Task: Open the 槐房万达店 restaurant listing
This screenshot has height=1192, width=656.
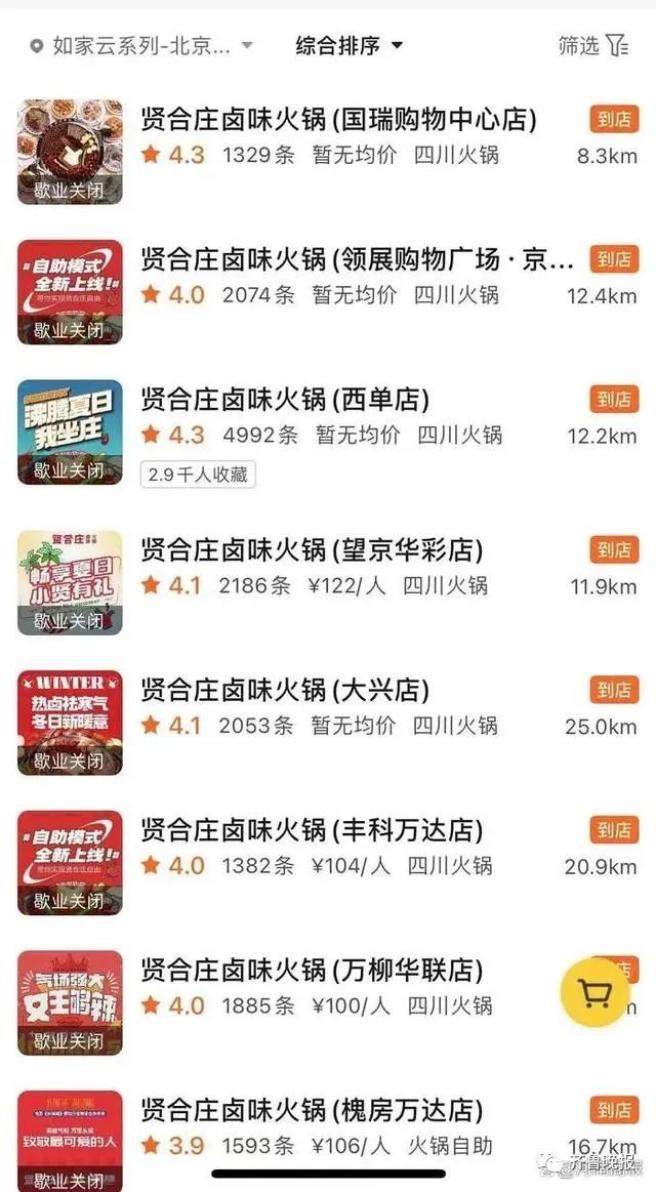Action: click(311, 1111)
